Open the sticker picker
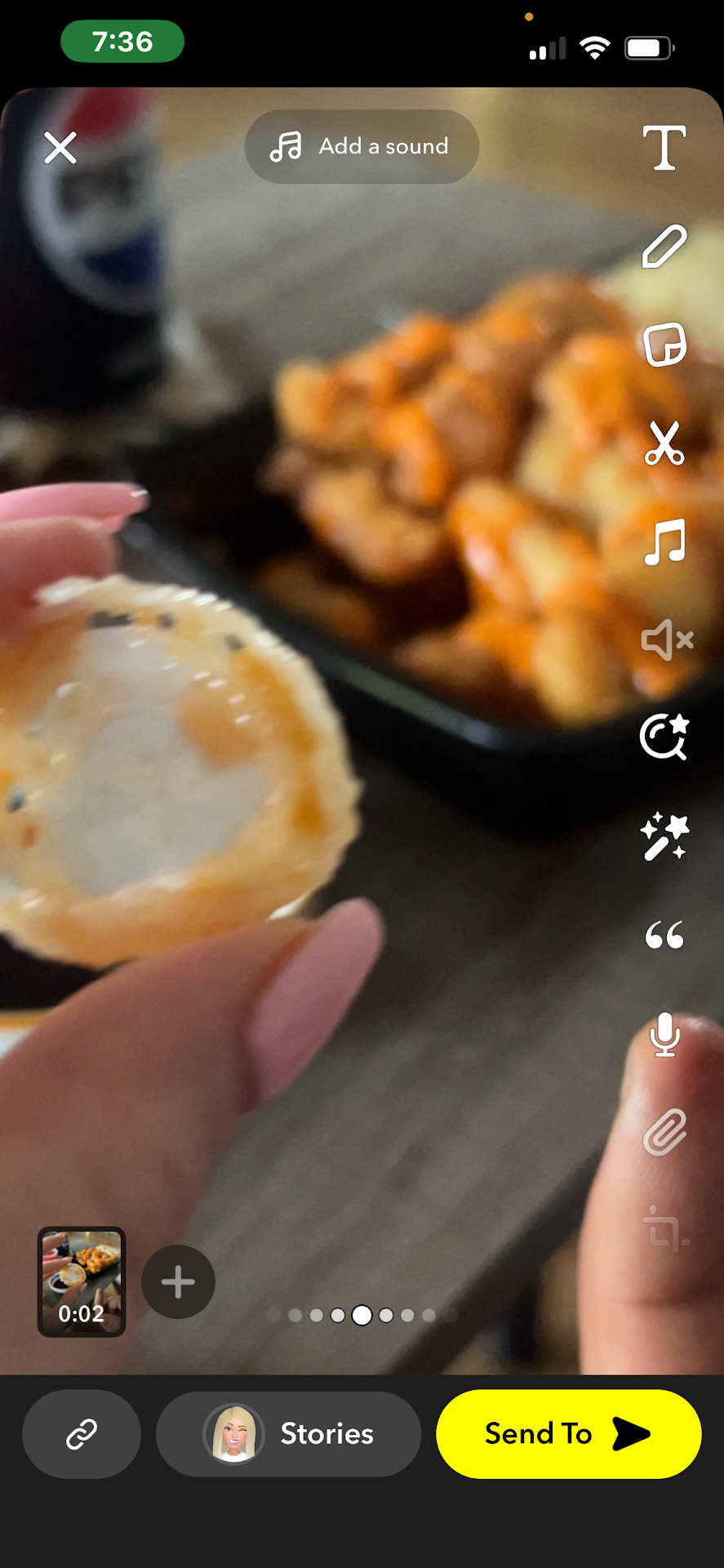The height and width of the screenshot is (1568, 724). coord(664,345)
